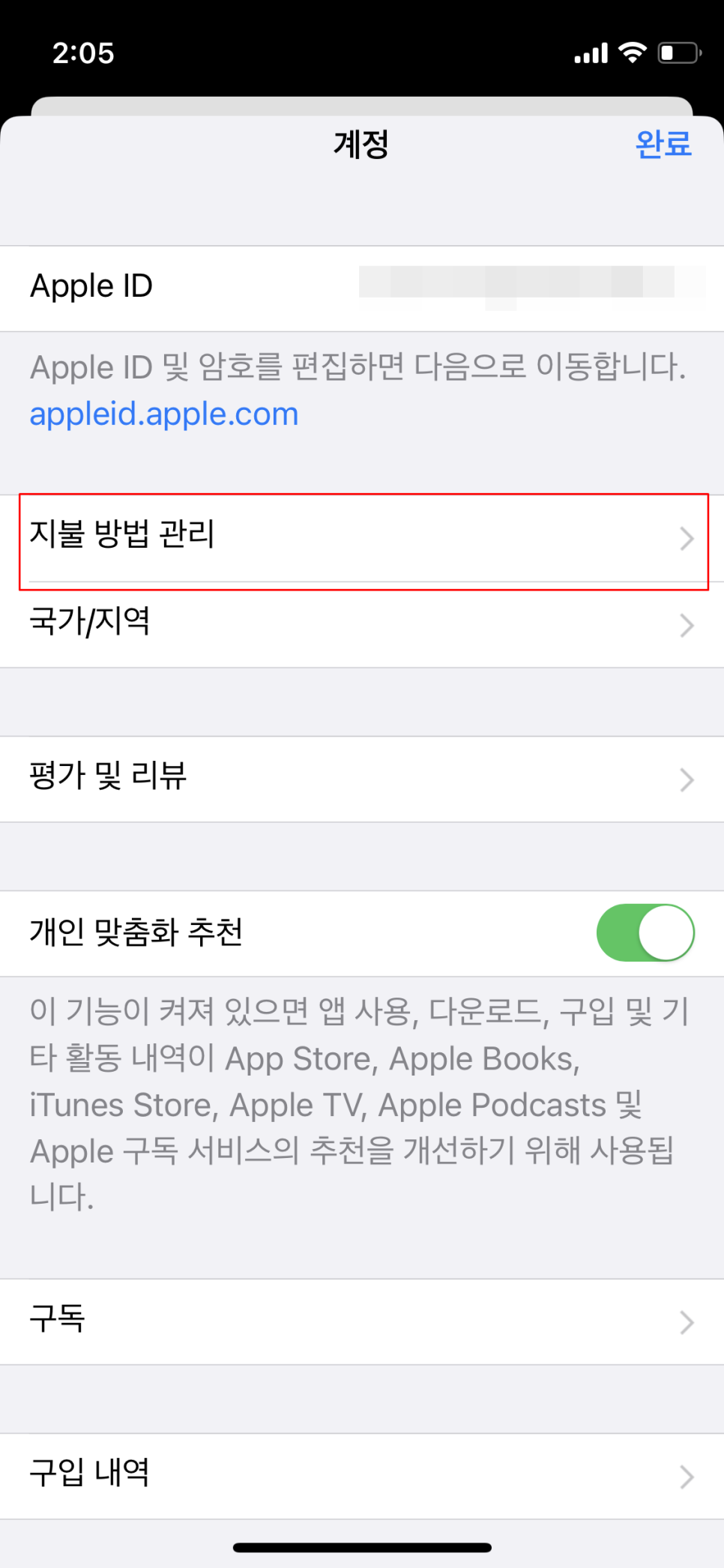Tap 완료 to close the account page
The width and height of the screenshot is (724, 1568).
click(663, 144)
